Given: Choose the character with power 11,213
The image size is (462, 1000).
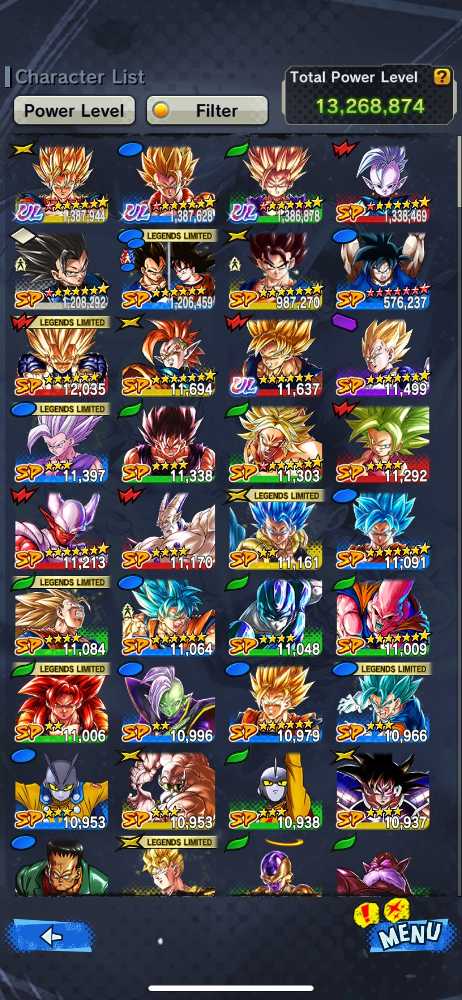Looking at the screenshot, I should click(x=61, y=530).
